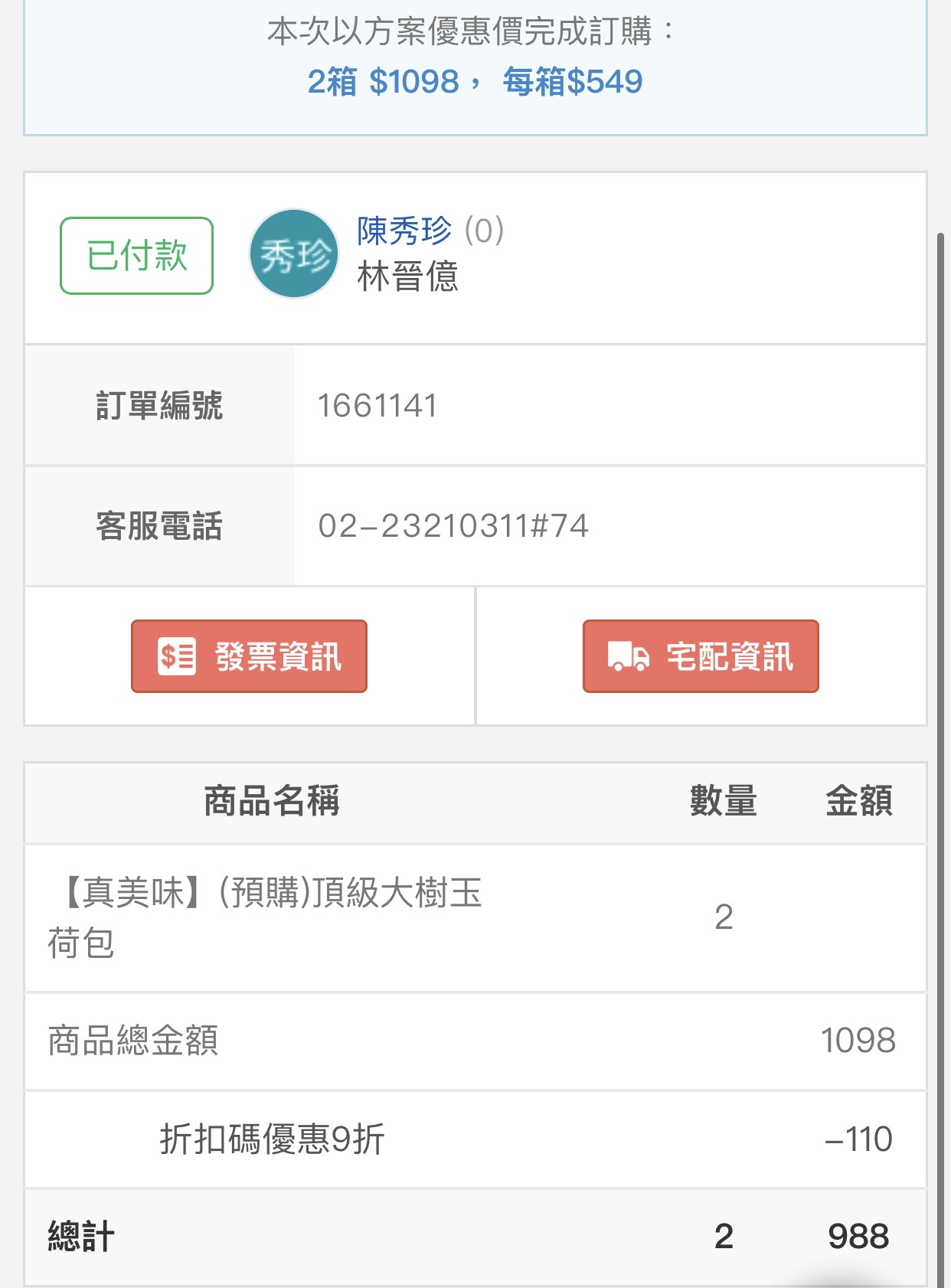Open 發票資訊 invoice information
The width and height of the screenshot is (951, 1288).
(249, 656)
